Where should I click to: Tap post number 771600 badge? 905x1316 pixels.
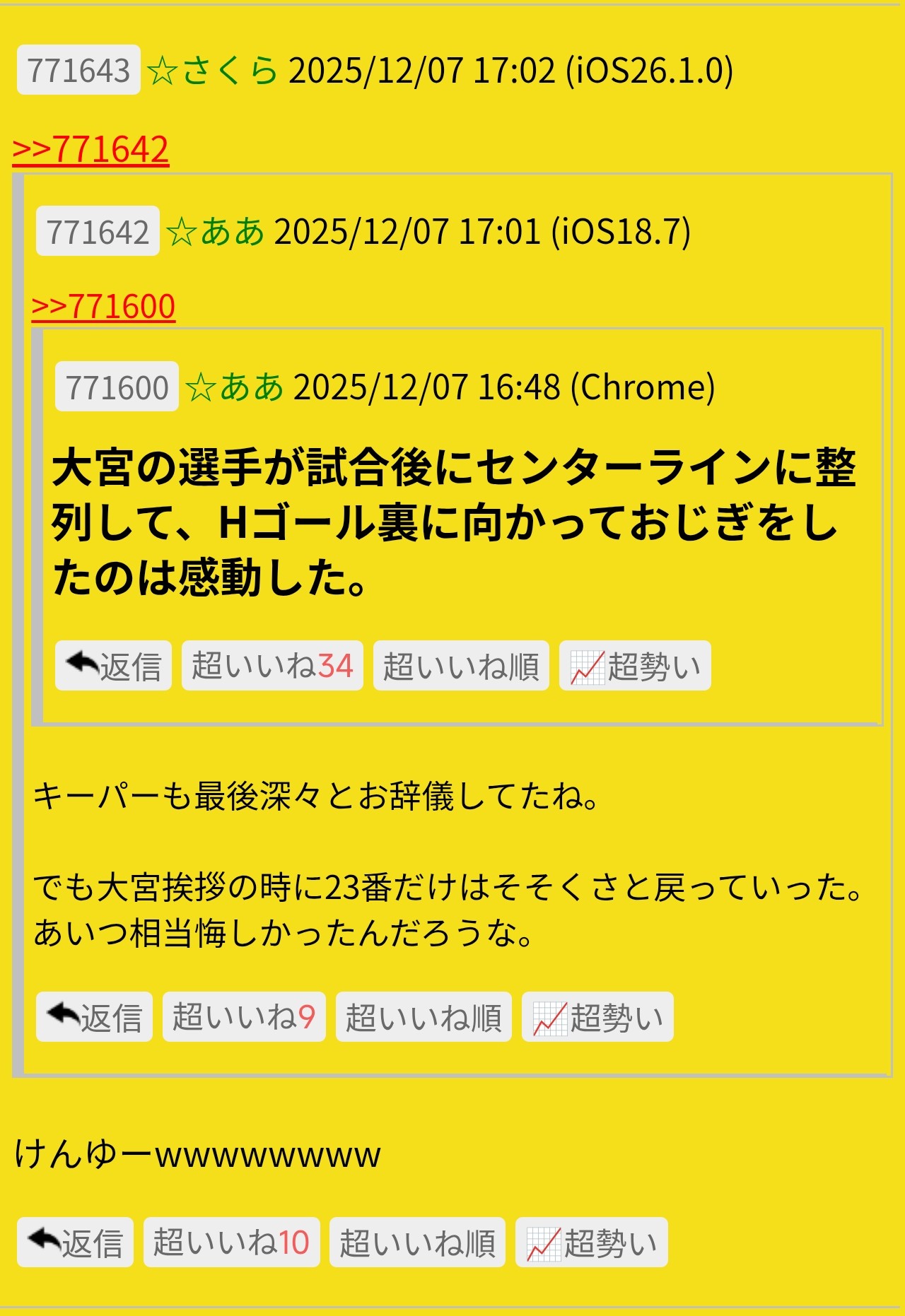[117, 387]
